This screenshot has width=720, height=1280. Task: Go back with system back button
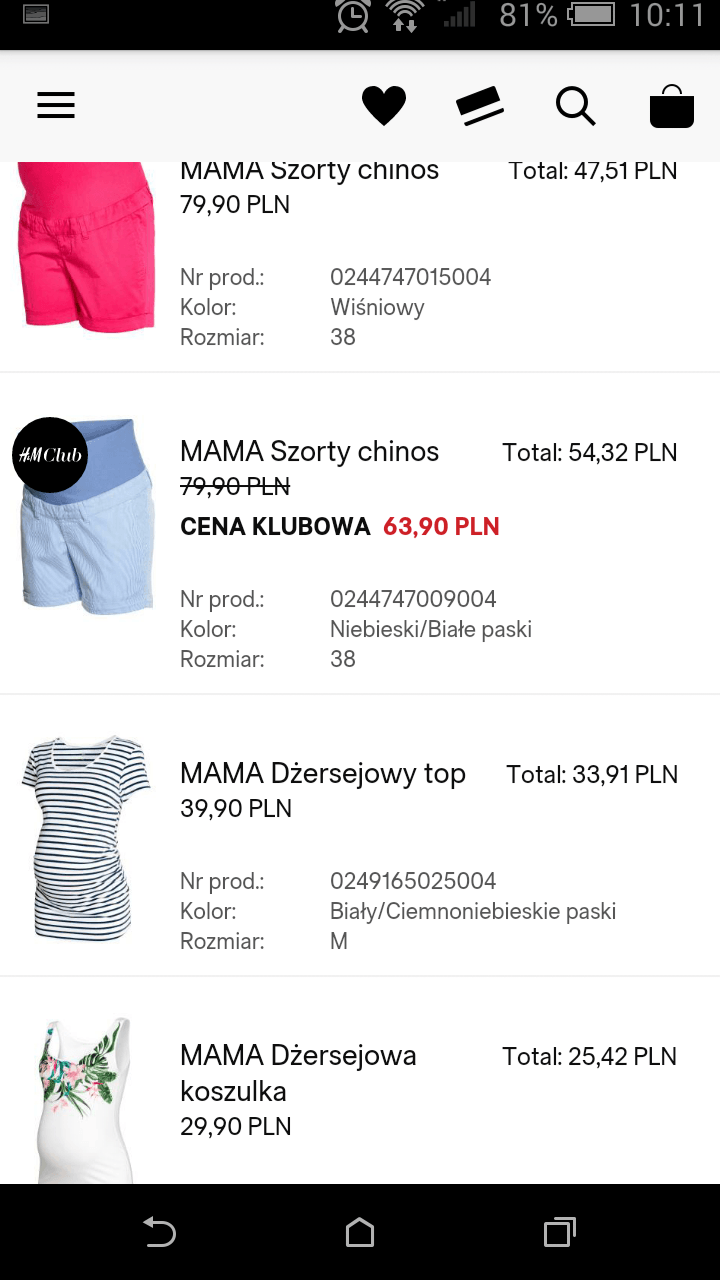click(x=159, y=1232)
